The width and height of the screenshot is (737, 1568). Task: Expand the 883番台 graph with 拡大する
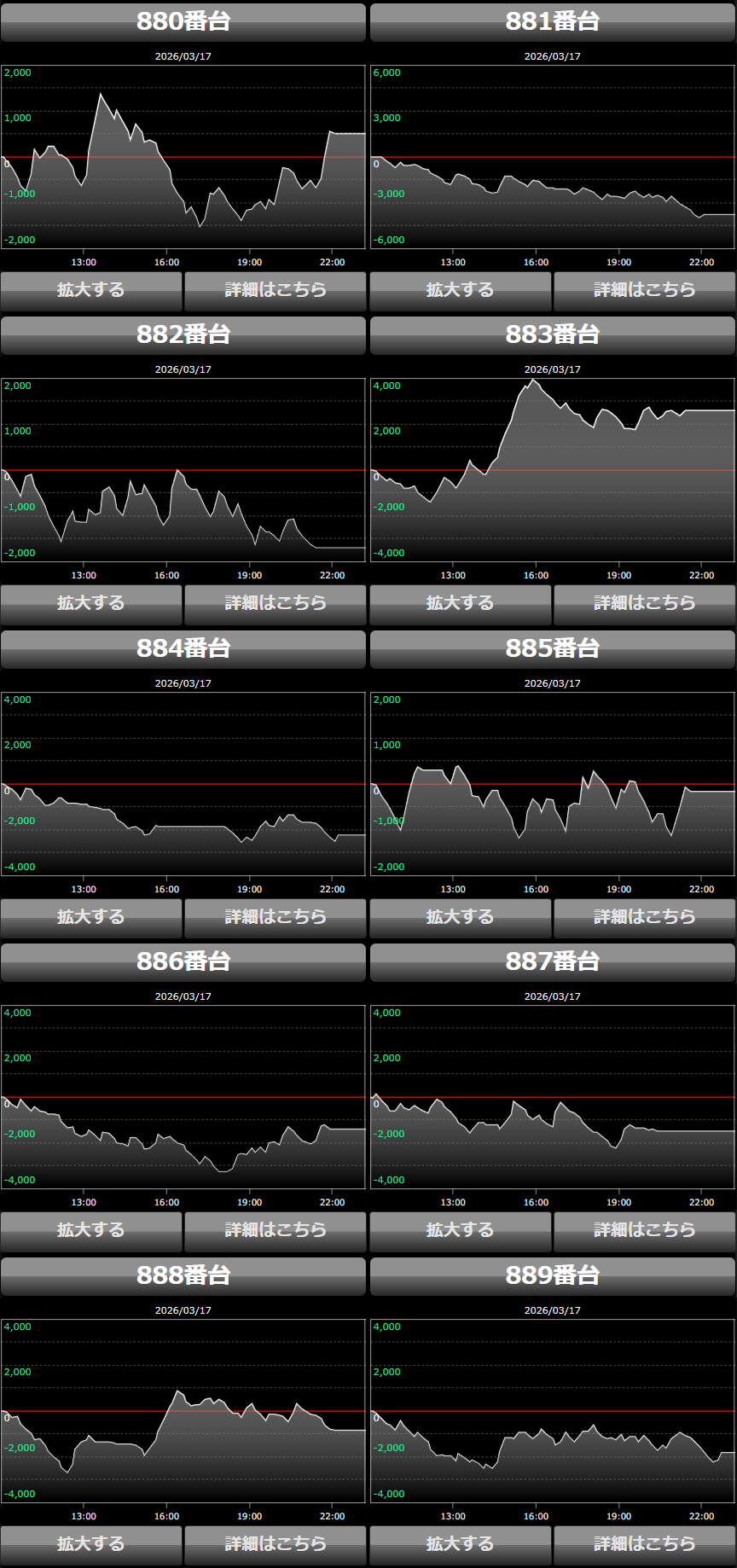pyautogui.click(x=461, y=603)
